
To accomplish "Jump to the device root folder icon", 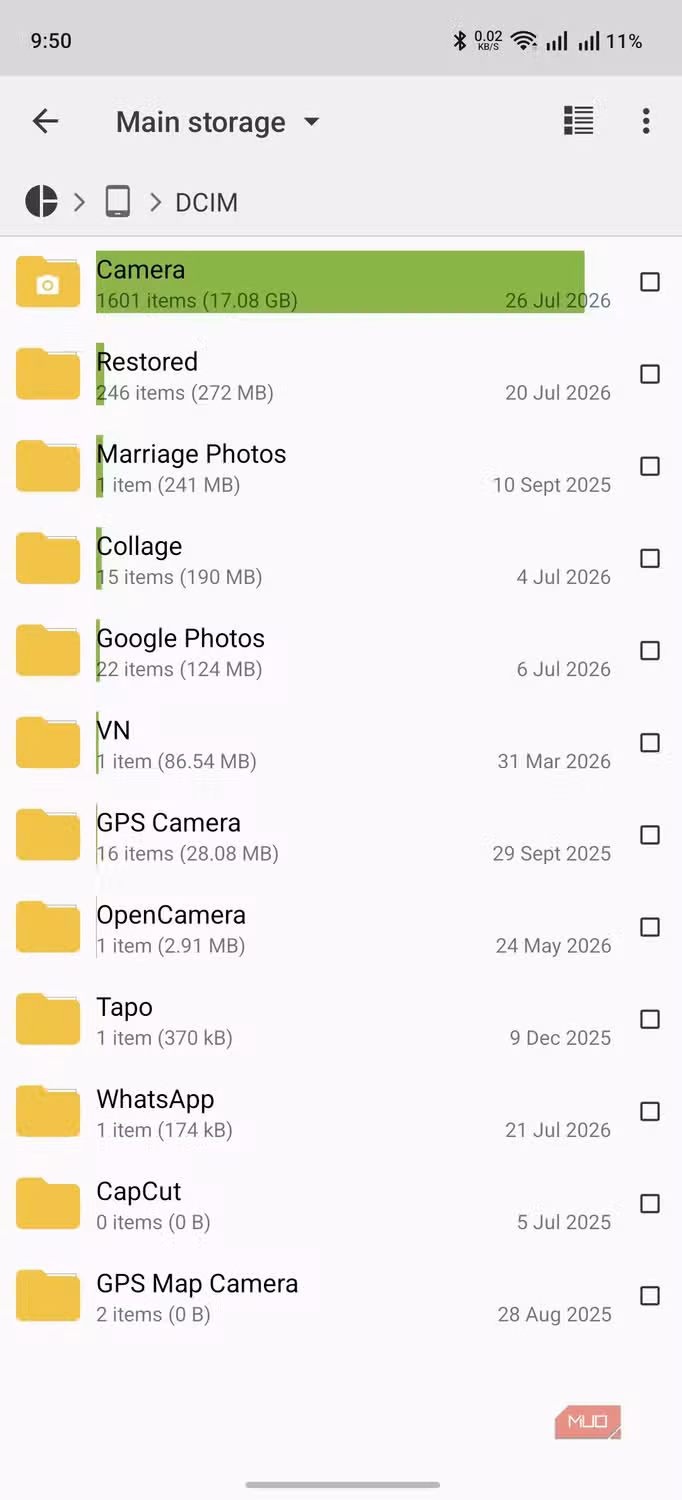I will (x=118, y=201).
